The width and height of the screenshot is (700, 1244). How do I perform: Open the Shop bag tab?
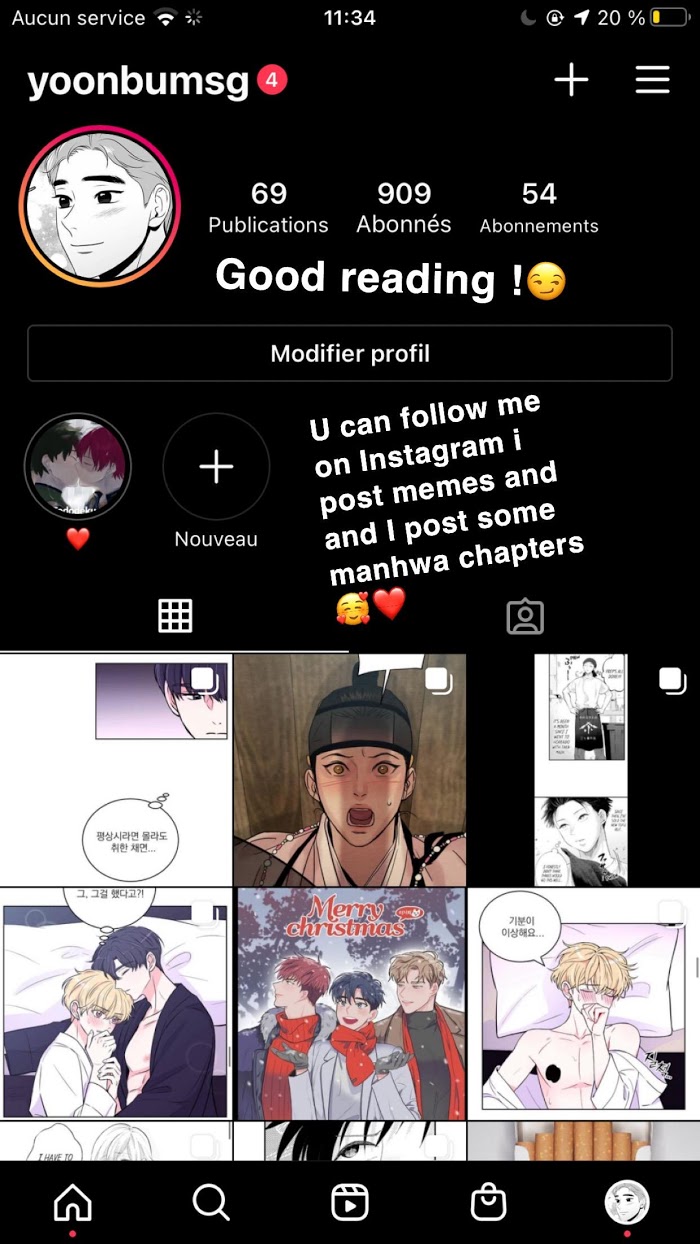[x=489, y=1203]
